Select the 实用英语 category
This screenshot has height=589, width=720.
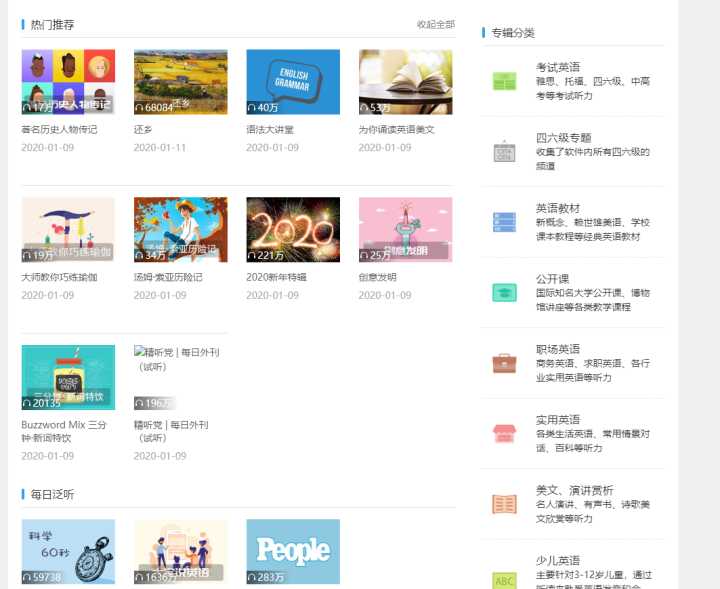point(557,420)
